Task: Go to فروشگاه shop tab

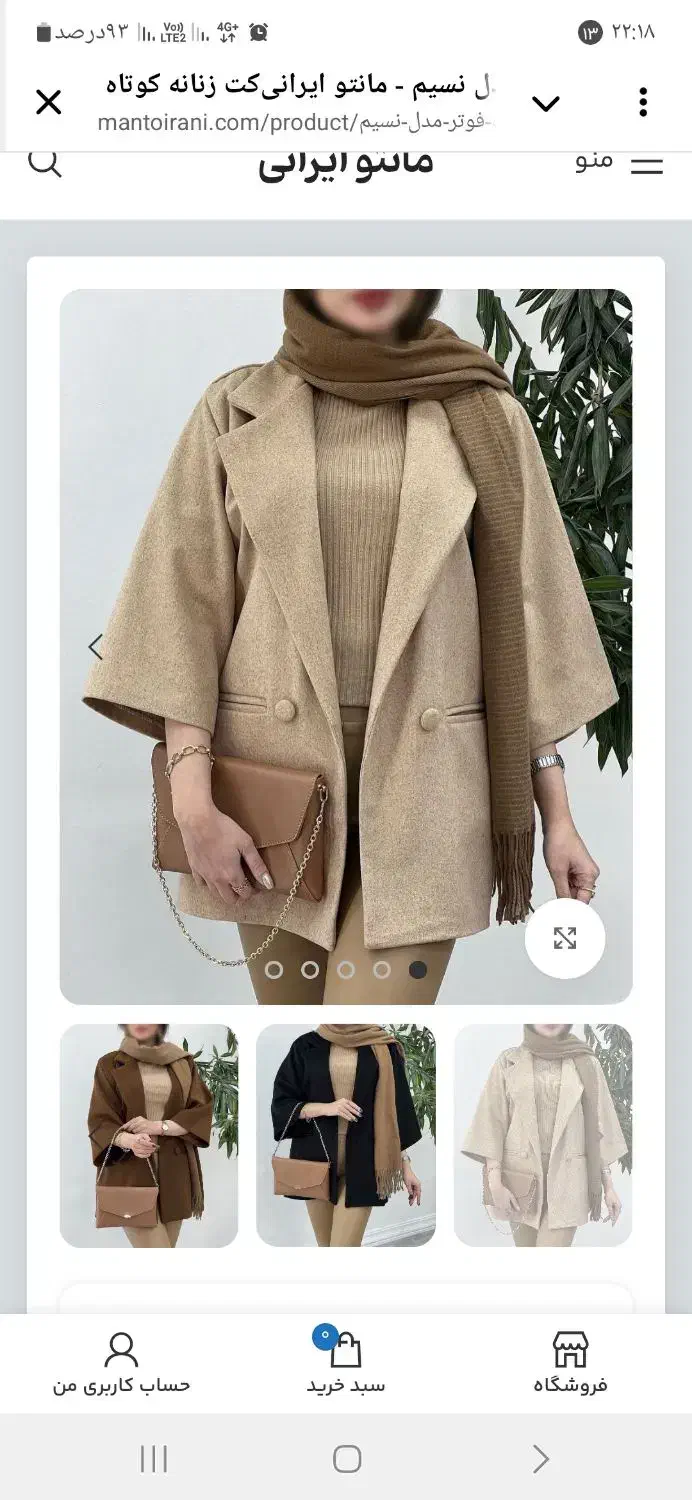Action: tap(570, 1363)
